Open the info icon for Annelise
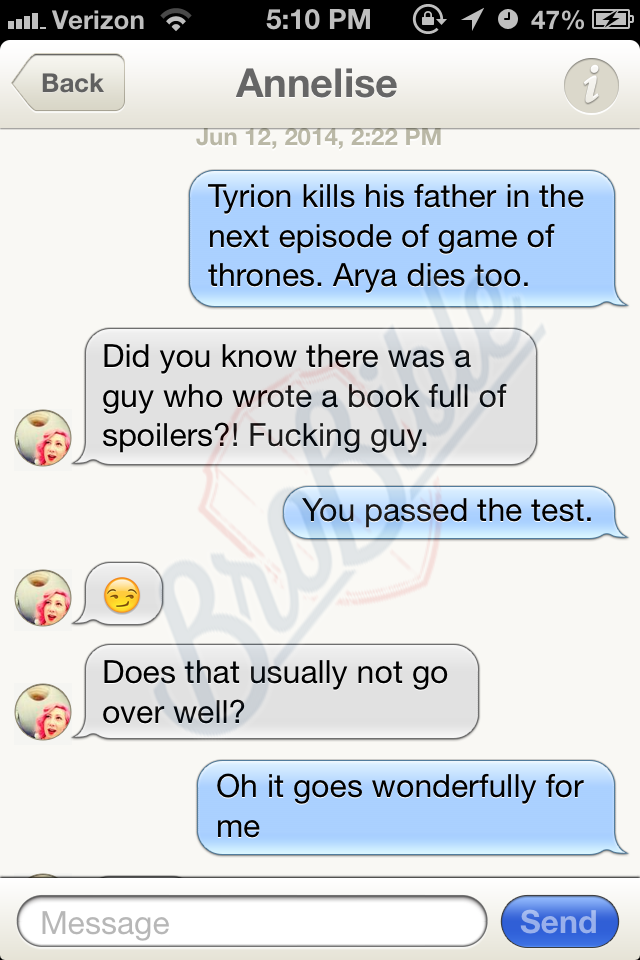 (x=591, y=86)
